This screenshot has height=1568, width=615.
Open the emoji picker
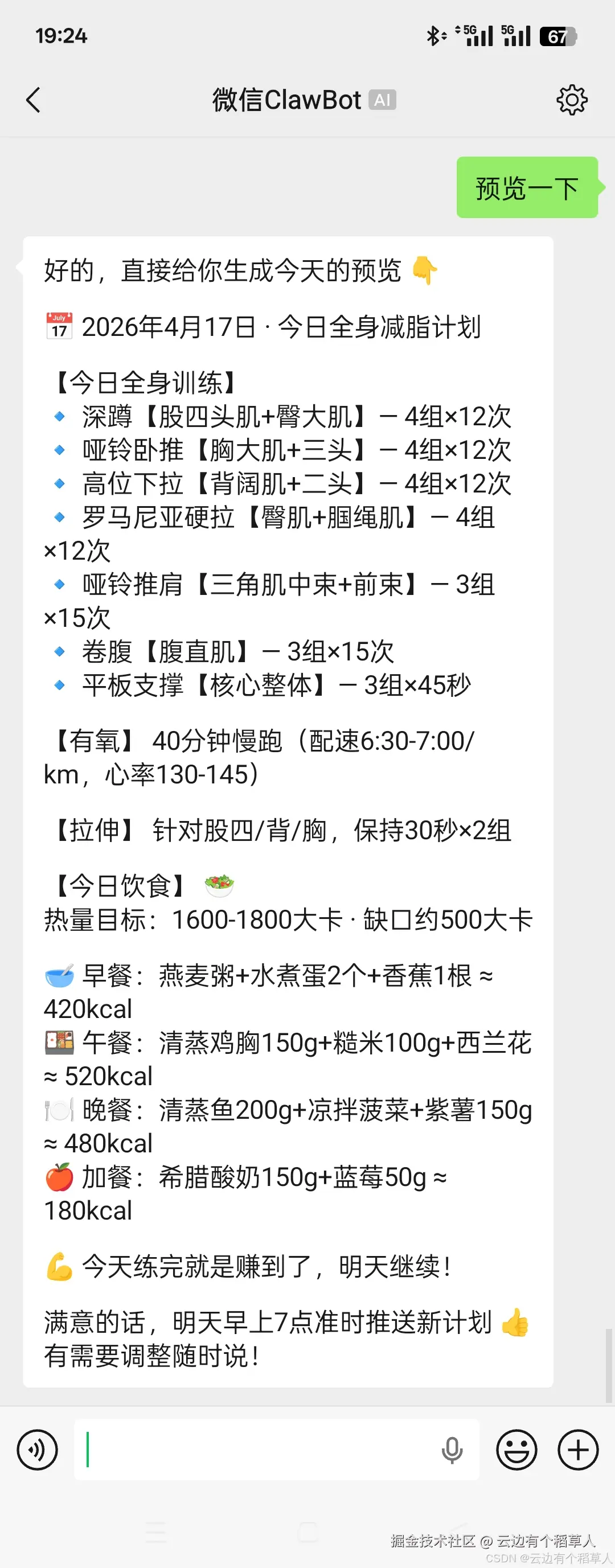coord(515,1451)
